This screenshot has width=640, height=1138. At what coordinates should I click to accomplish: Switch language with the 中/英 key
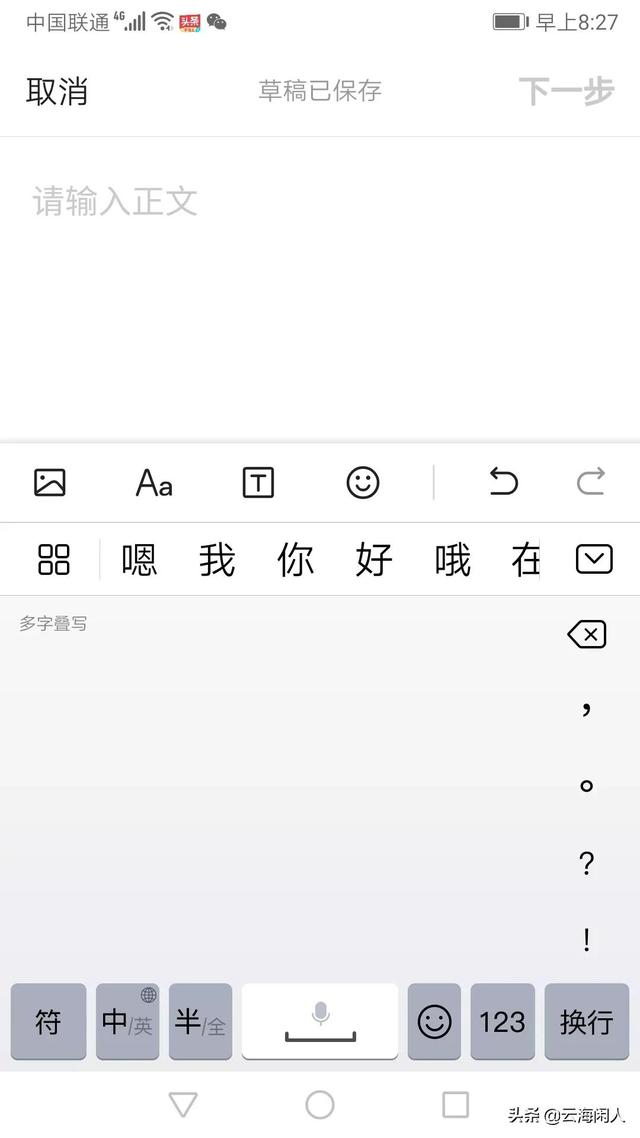pyautogui.click(x=127, y=1022)
